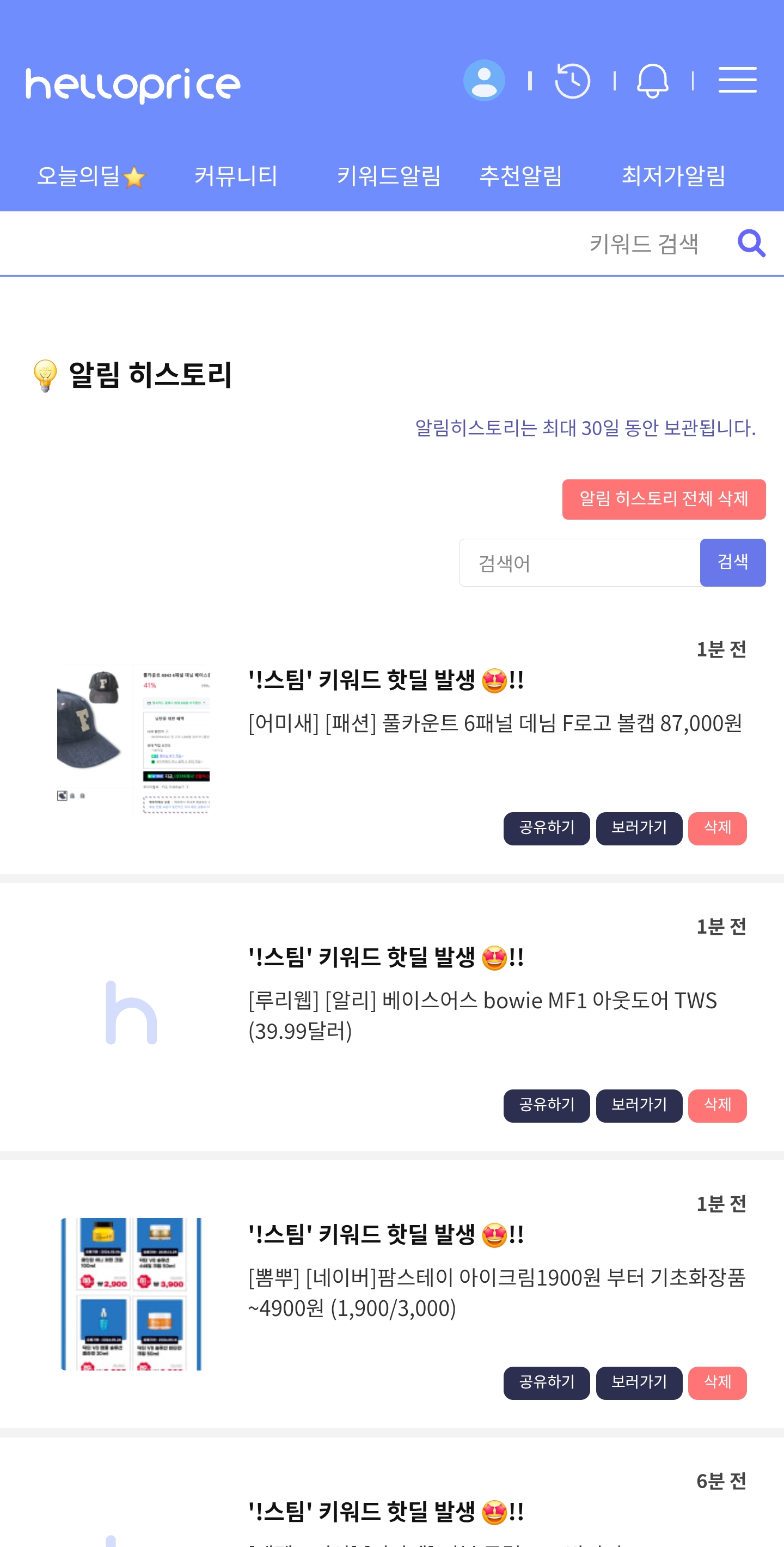Image resolution: width=784 pixels, height=1547 pixels.
Task: Switch to the 커뮤니티 tab
Action: click(x=236, y=176)
